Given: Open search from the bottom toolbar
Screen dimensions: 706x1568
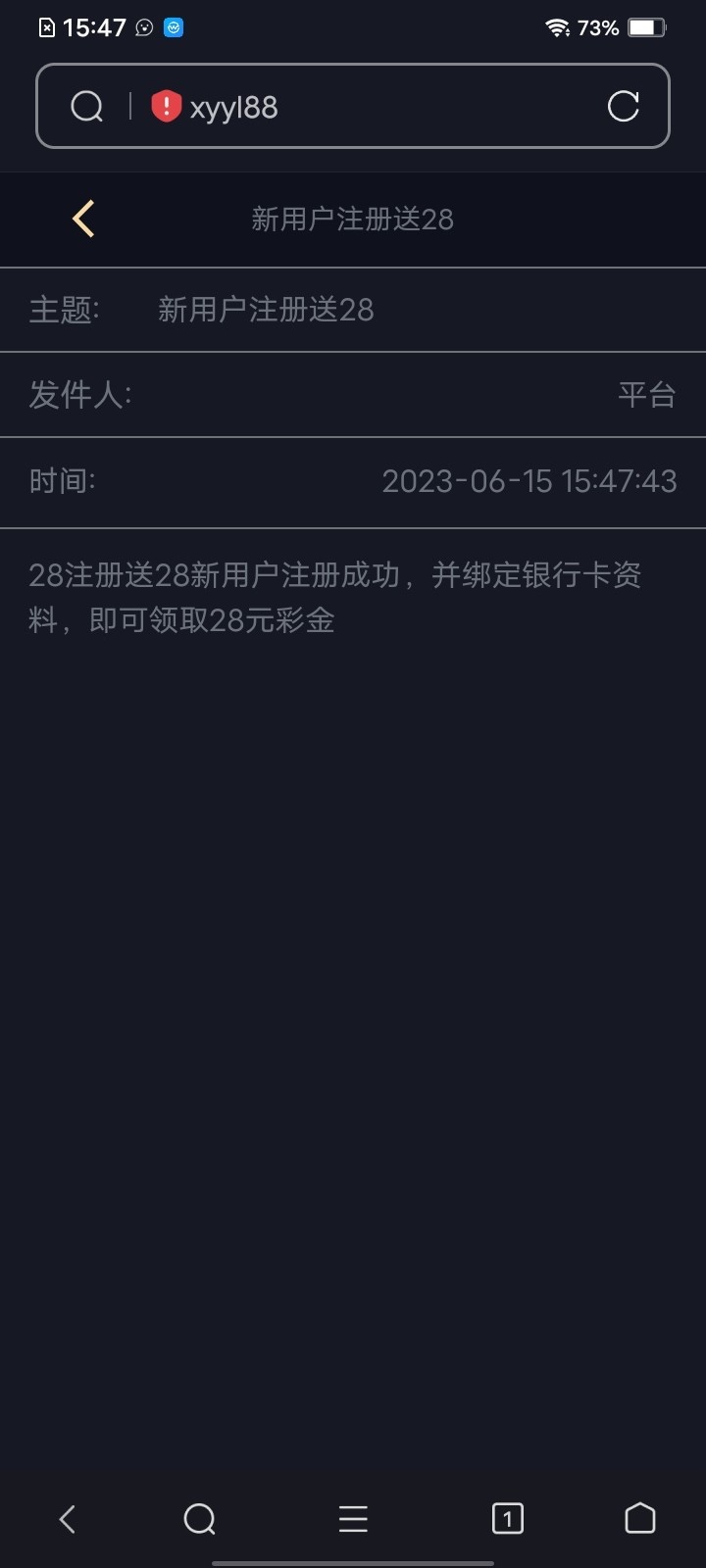Looking at the screenshot, I should coord(199,1519).
